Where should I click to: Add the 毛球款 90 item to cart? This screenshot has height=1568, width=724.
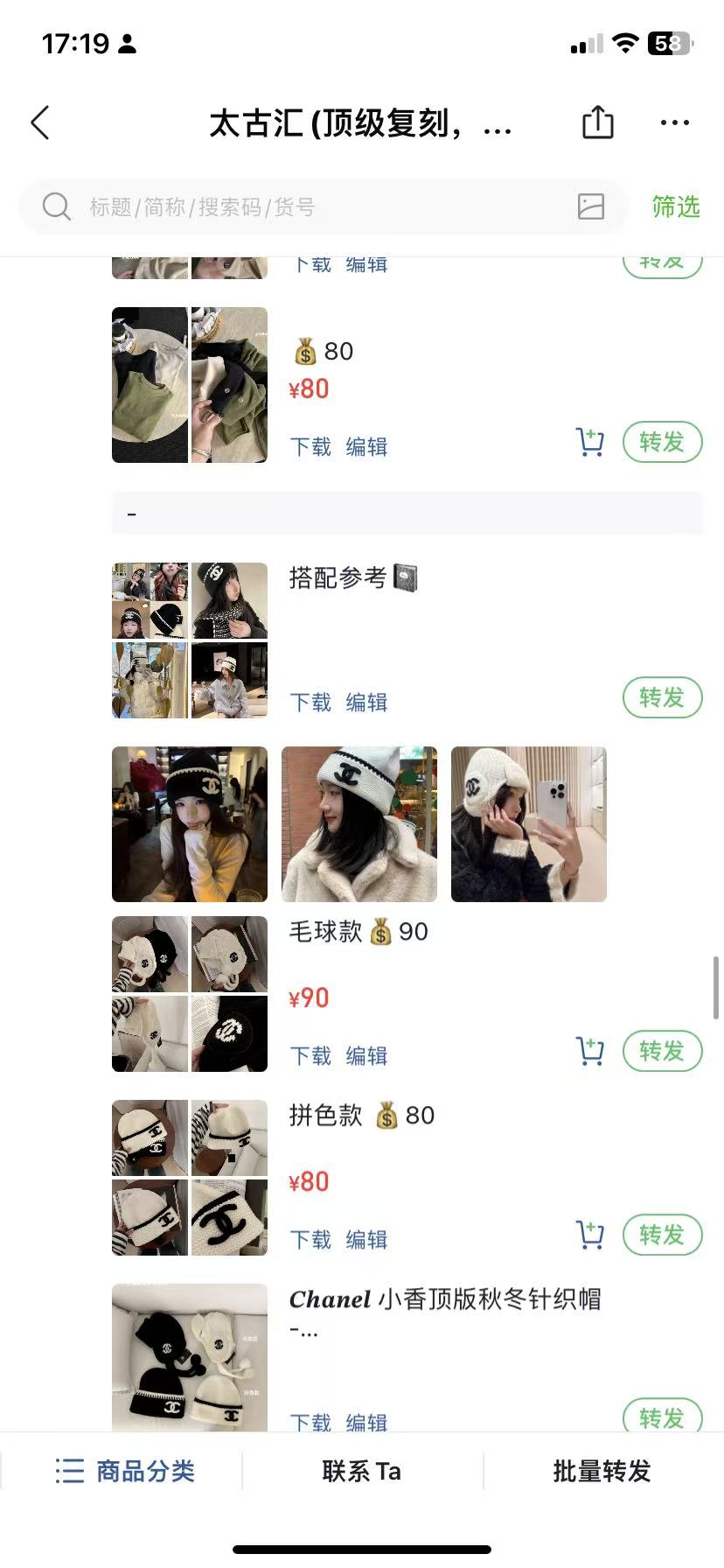[x=590, y=1051]
